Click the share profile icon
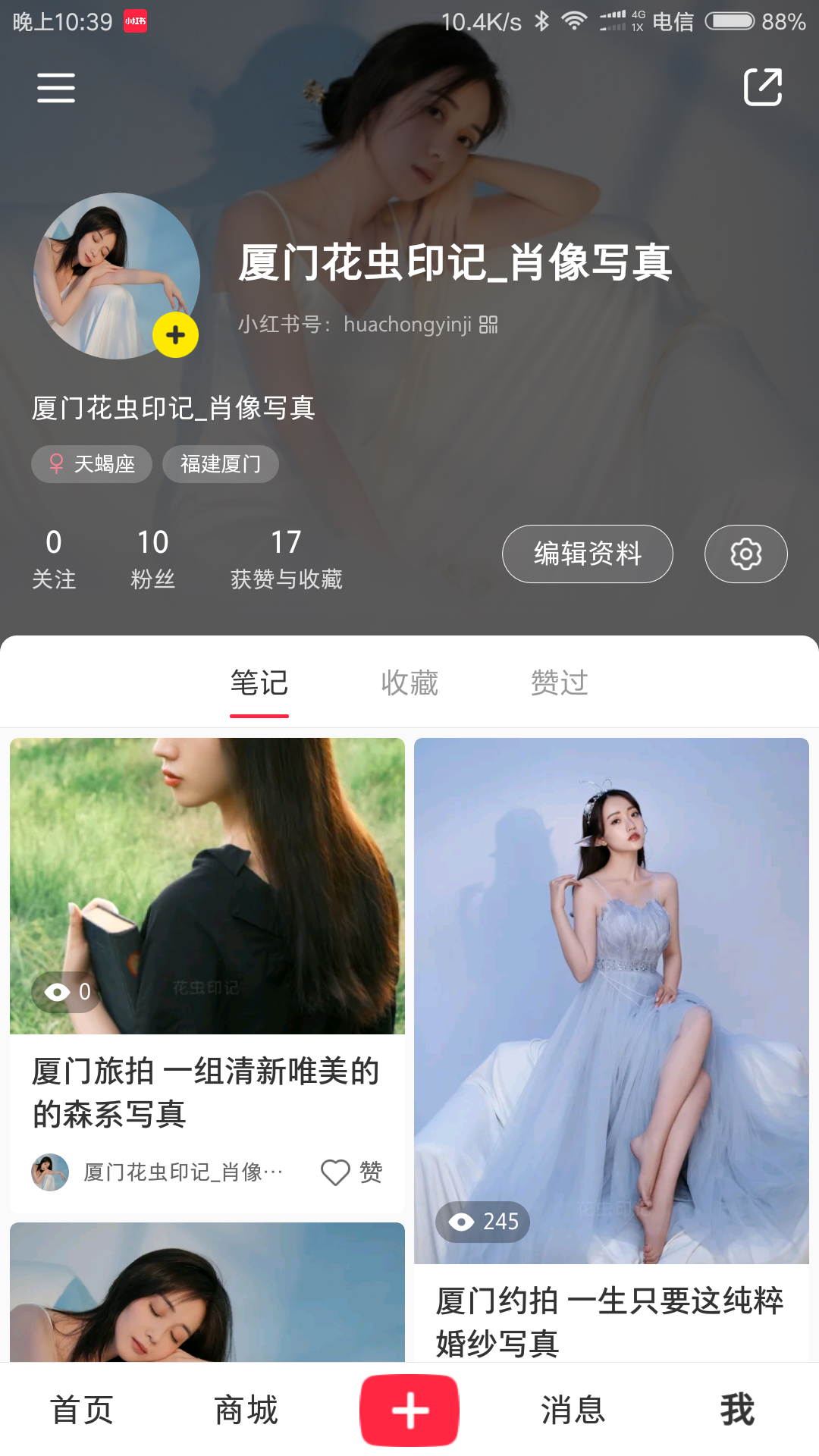The image size is (819, 1456). pyautogui.click(x=763, y=86)
